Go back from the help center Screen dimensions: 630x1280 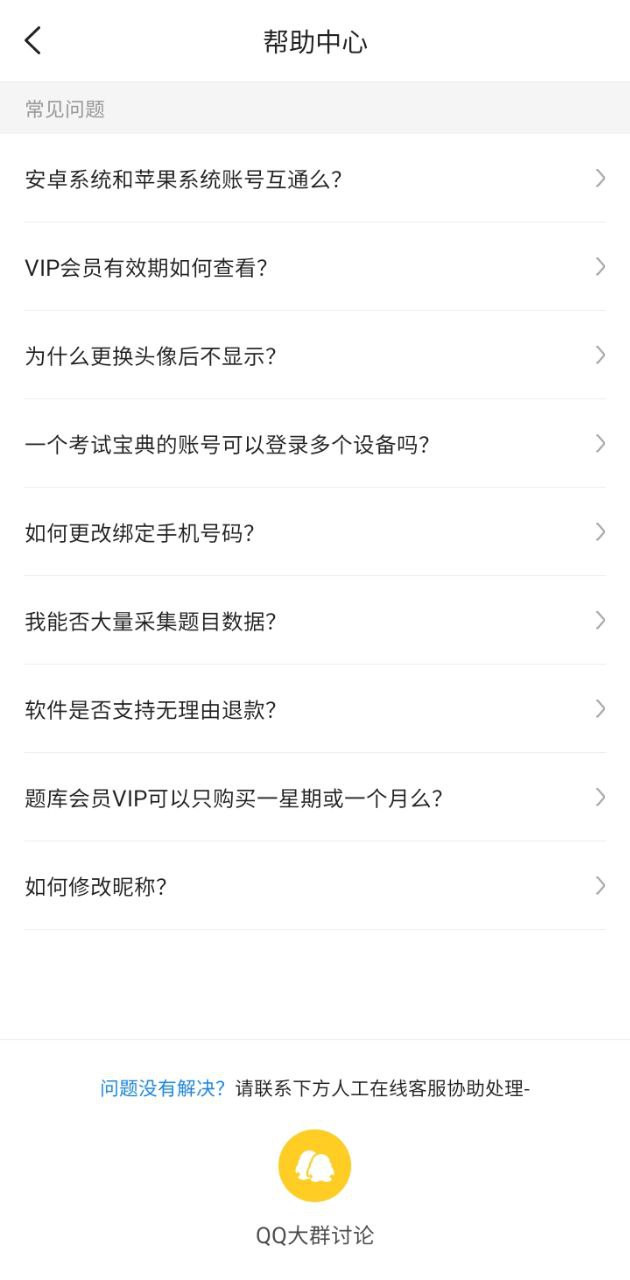[33, 41]
